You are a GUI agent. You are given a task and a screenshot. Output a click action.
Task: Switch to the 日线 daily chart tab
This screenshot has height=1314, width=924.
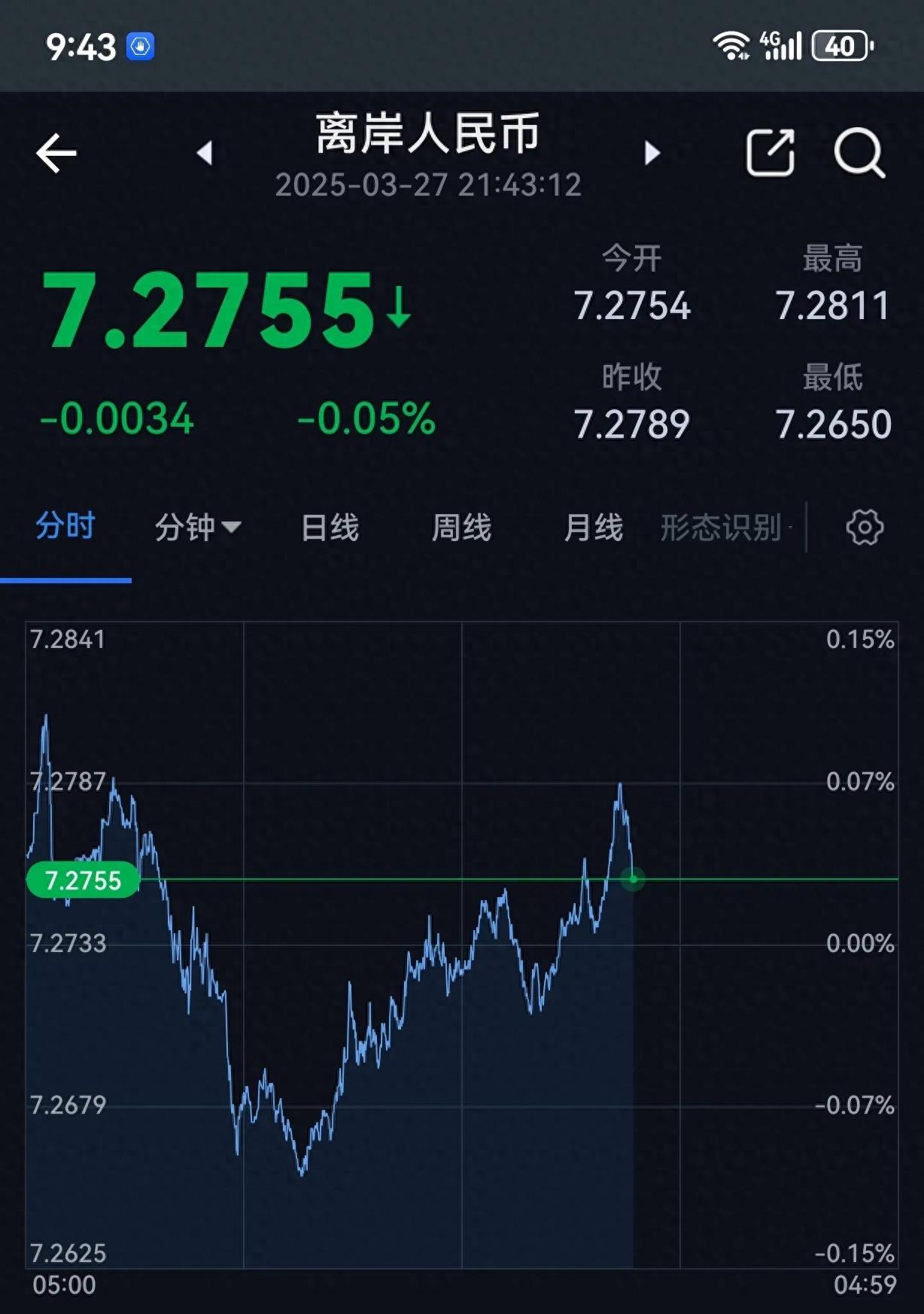(330, 528)
